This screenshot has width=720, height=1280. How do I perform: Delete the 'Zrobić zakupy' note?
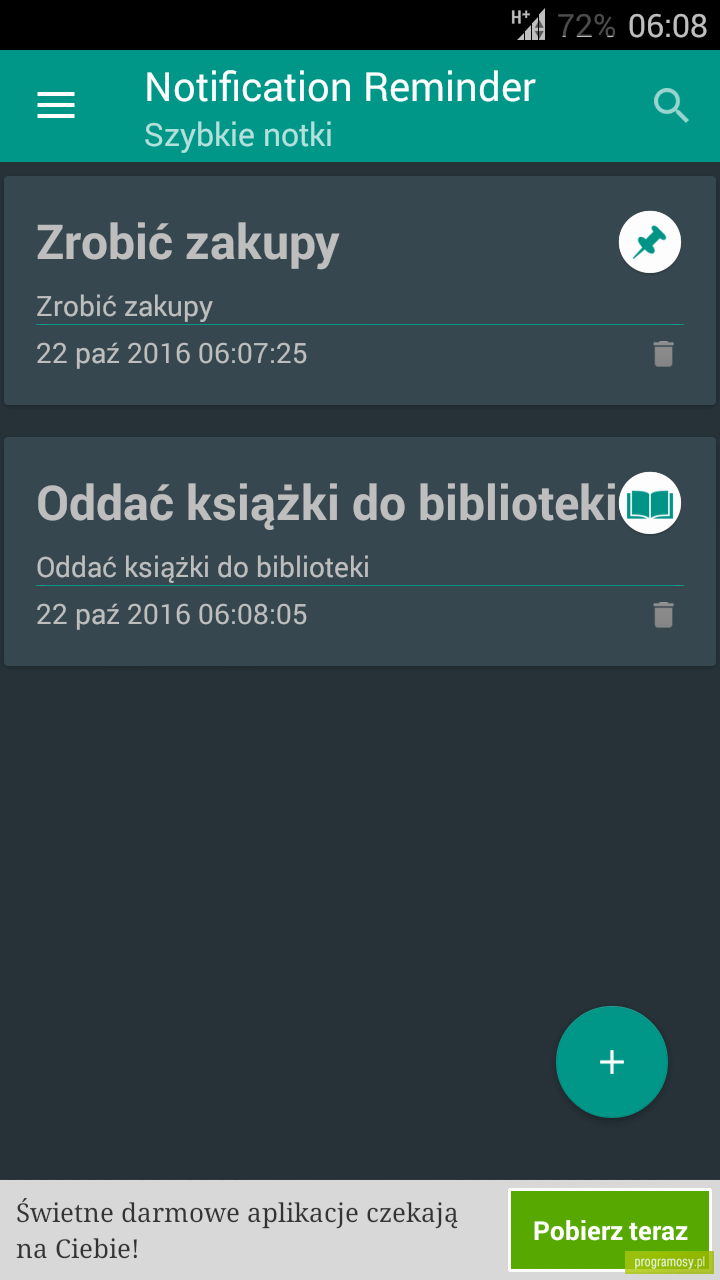click(x=664, y=354)
